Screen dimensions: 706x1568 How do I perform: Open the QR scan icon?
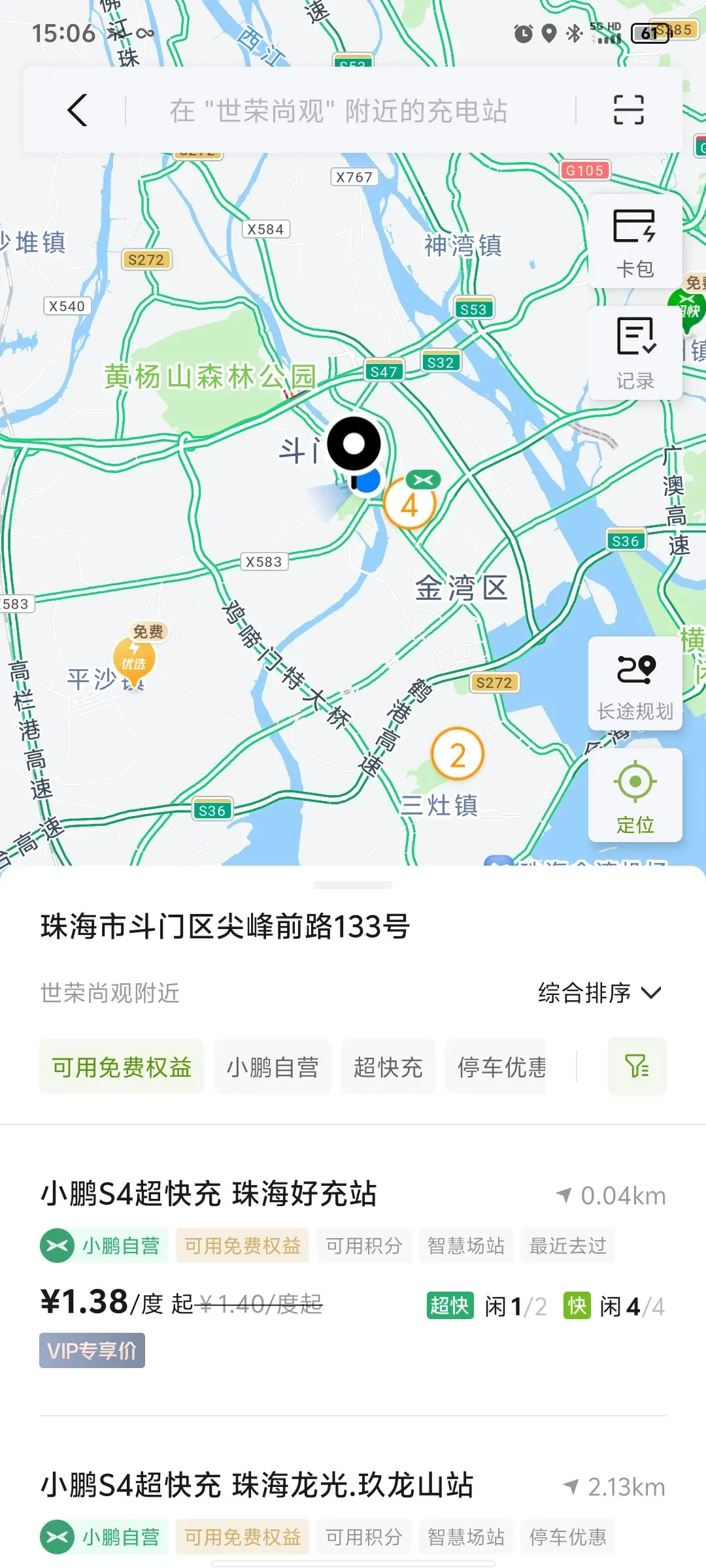[x=628, y=110]
